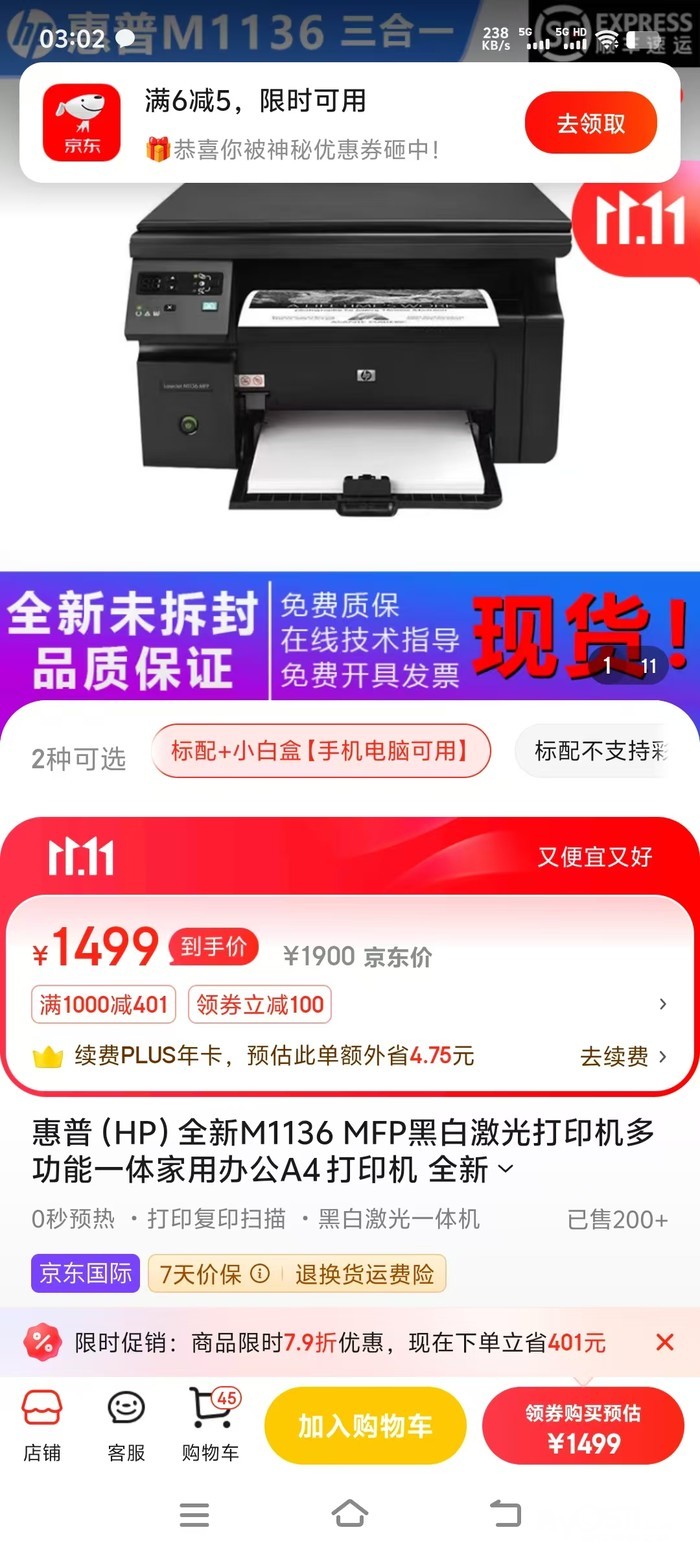700x1556 pixels.
Task: Navigate back with system back button
Action: point(505,1513)
